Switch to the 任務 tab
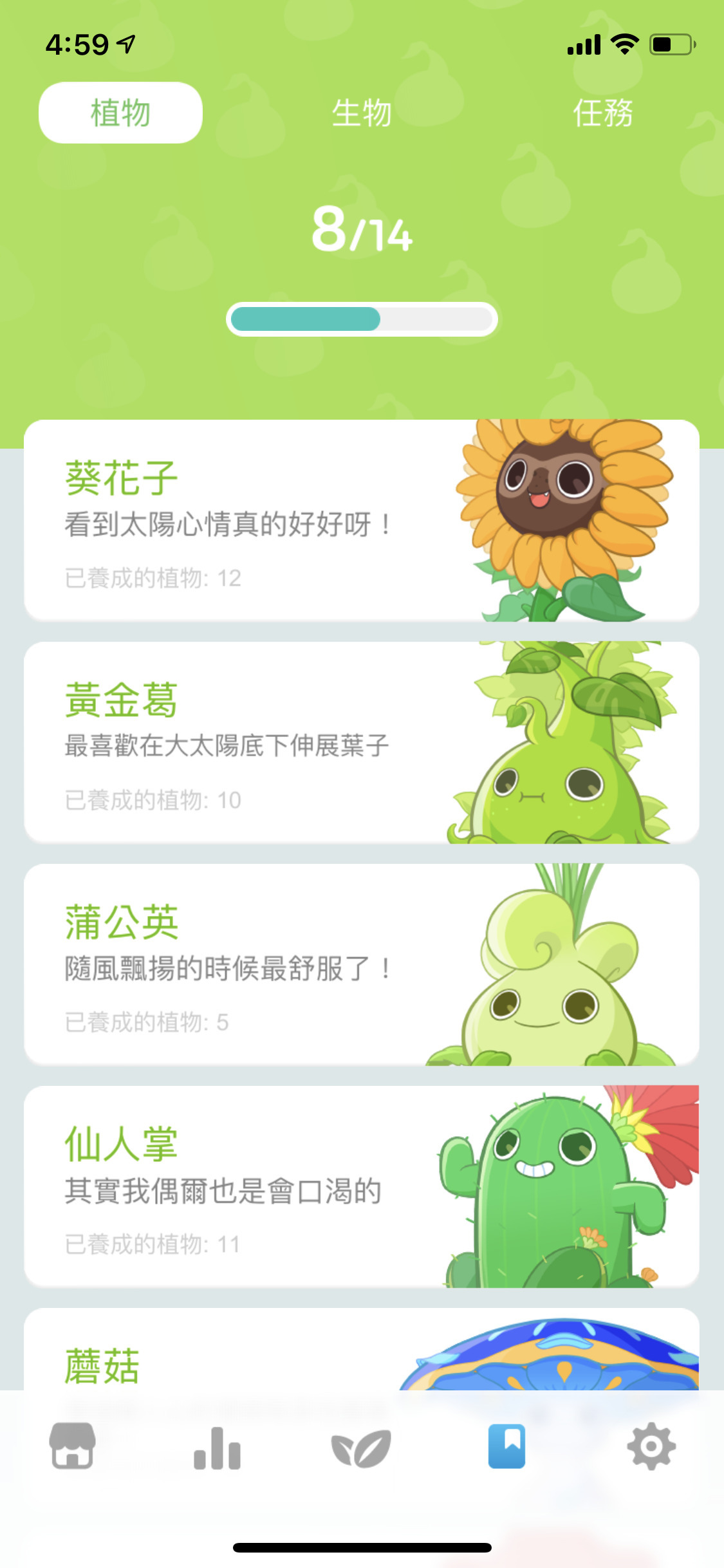Viewport: 724px width, 1568px height. [603, 113]
